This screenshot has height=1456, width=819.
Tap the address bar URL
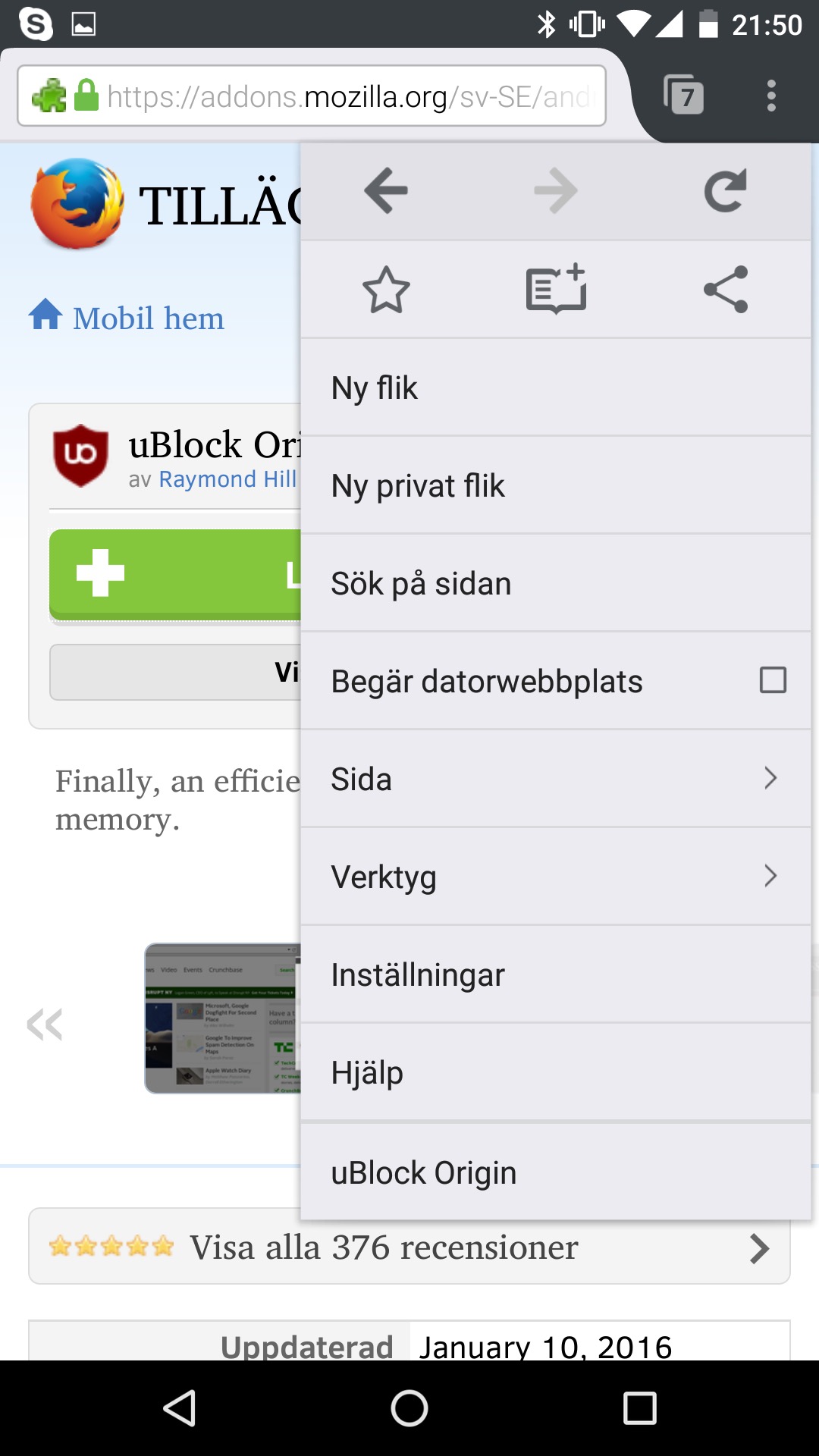point(349,96)
